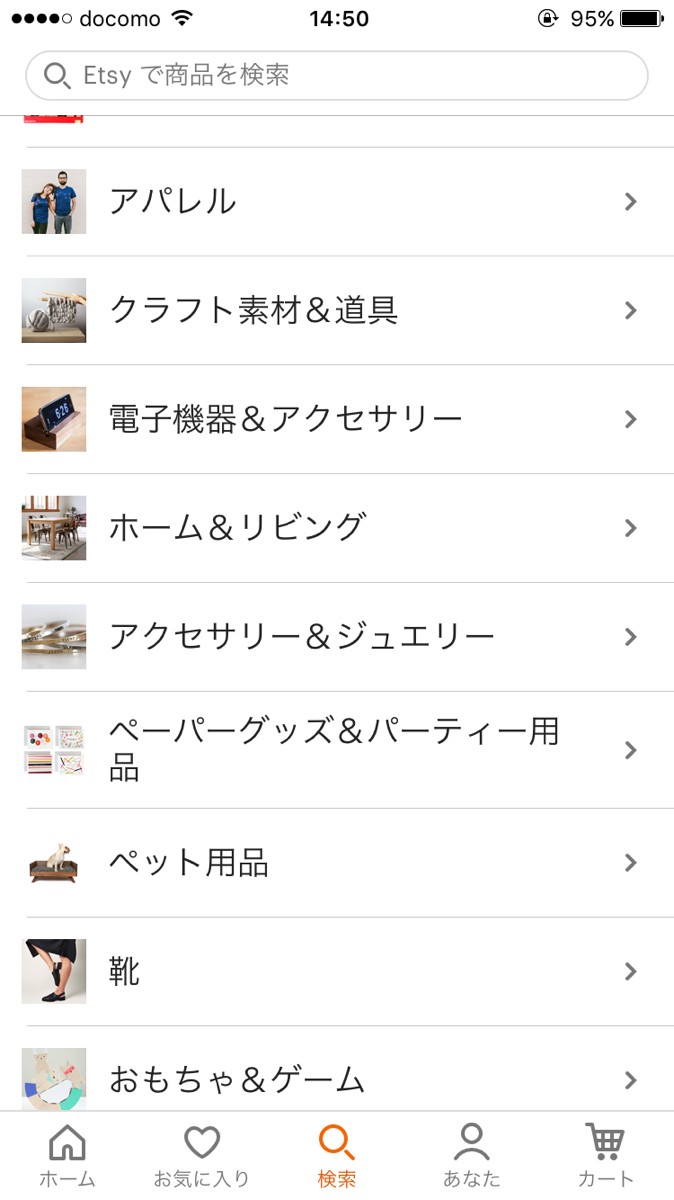The height and width of the screenshot is (1200, 674).
Task: View the カート tab
Action: (x=605, y=1156)
